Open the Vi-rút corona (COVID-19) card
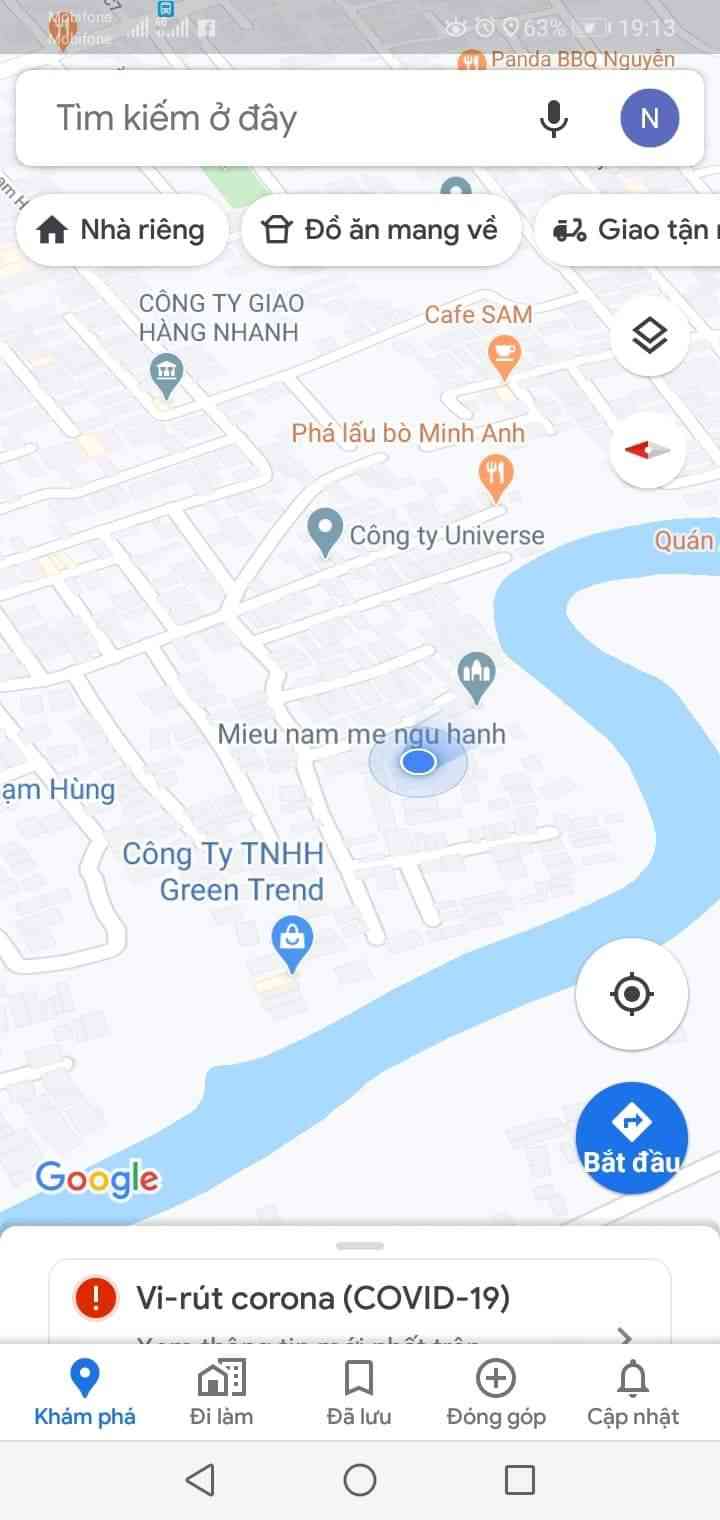This screenshot has height=1520, width=720. point(360,1300)
